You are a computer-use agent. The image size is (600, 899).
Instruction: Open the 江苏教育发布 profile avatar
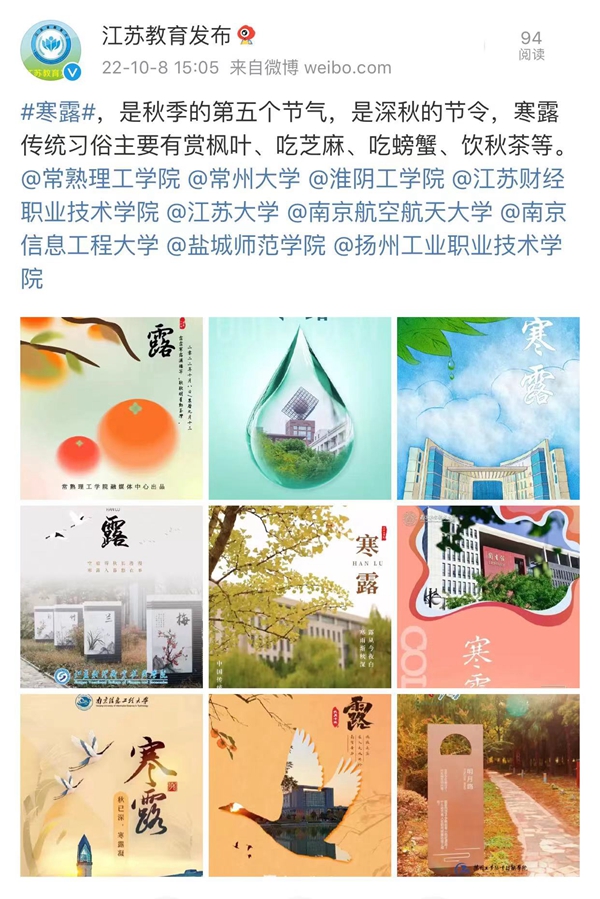pos(51,50)
